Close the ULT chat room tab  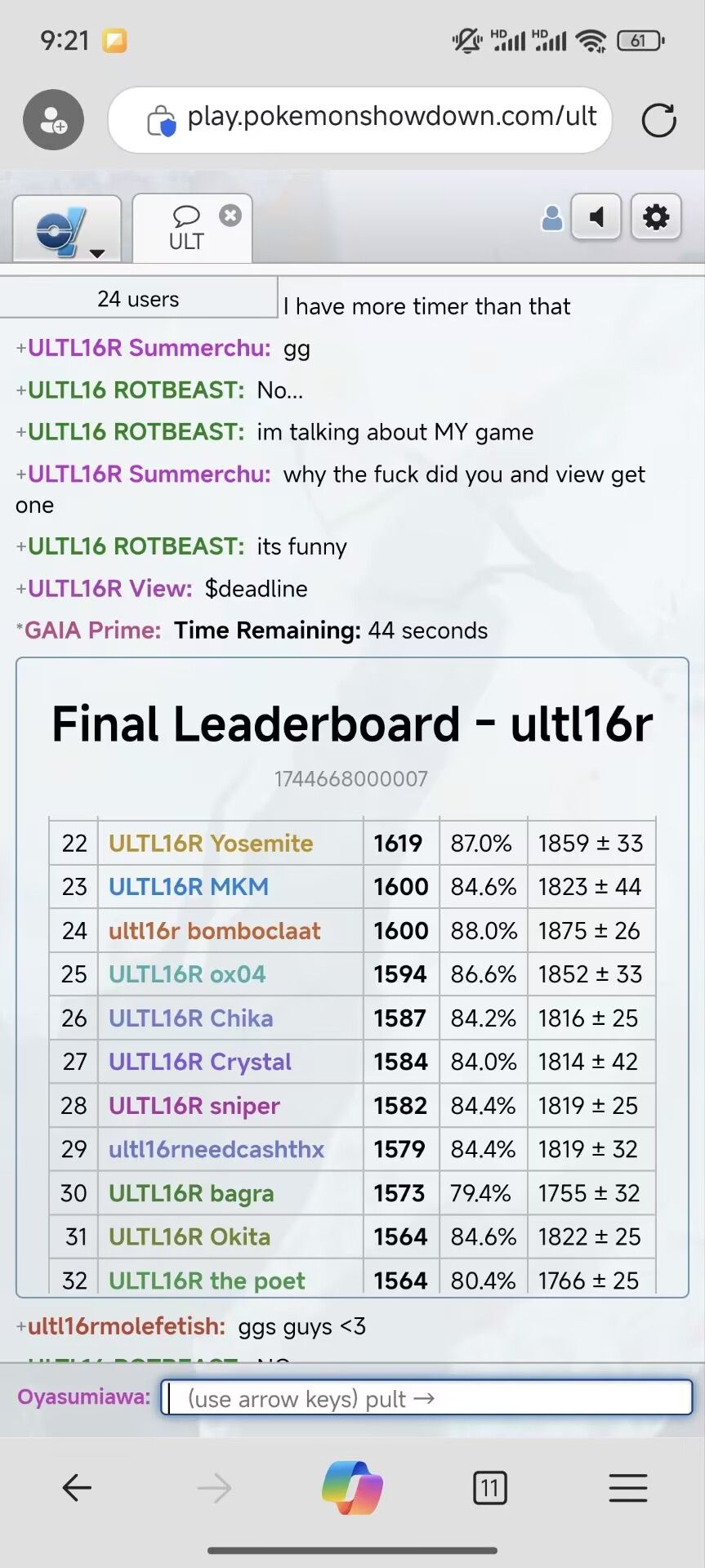(230, 216)
